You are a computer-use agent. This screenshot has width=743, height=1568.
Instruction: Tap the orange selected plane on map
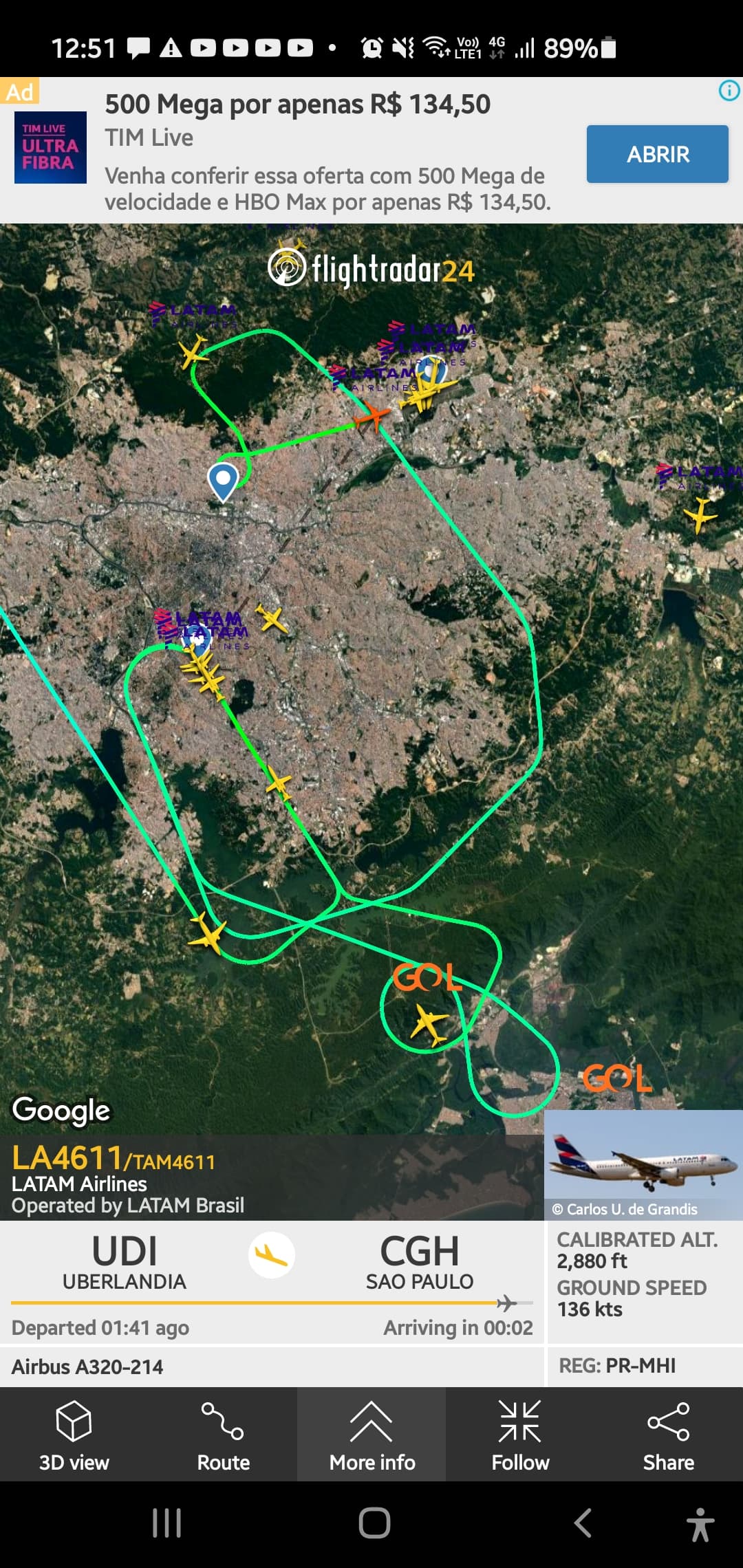pos(372,415)
